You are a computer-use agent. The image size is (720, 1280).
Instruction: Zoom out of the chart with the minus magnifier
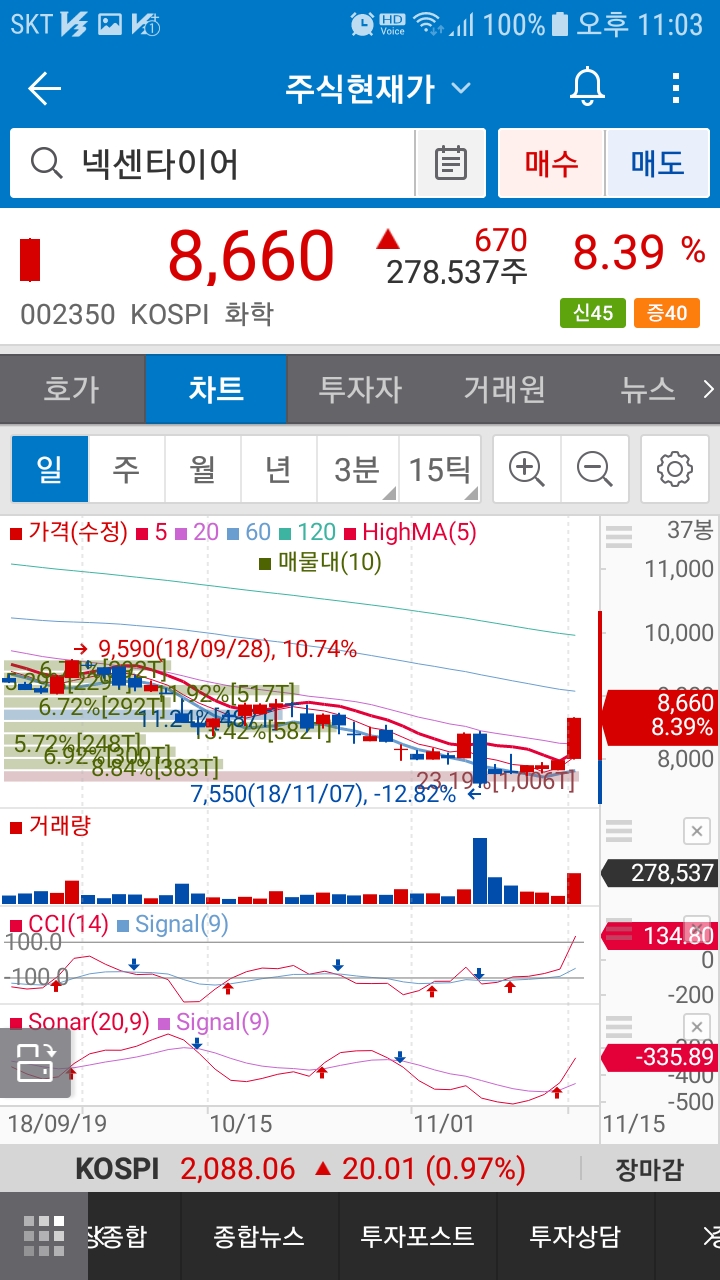point(595,469)
